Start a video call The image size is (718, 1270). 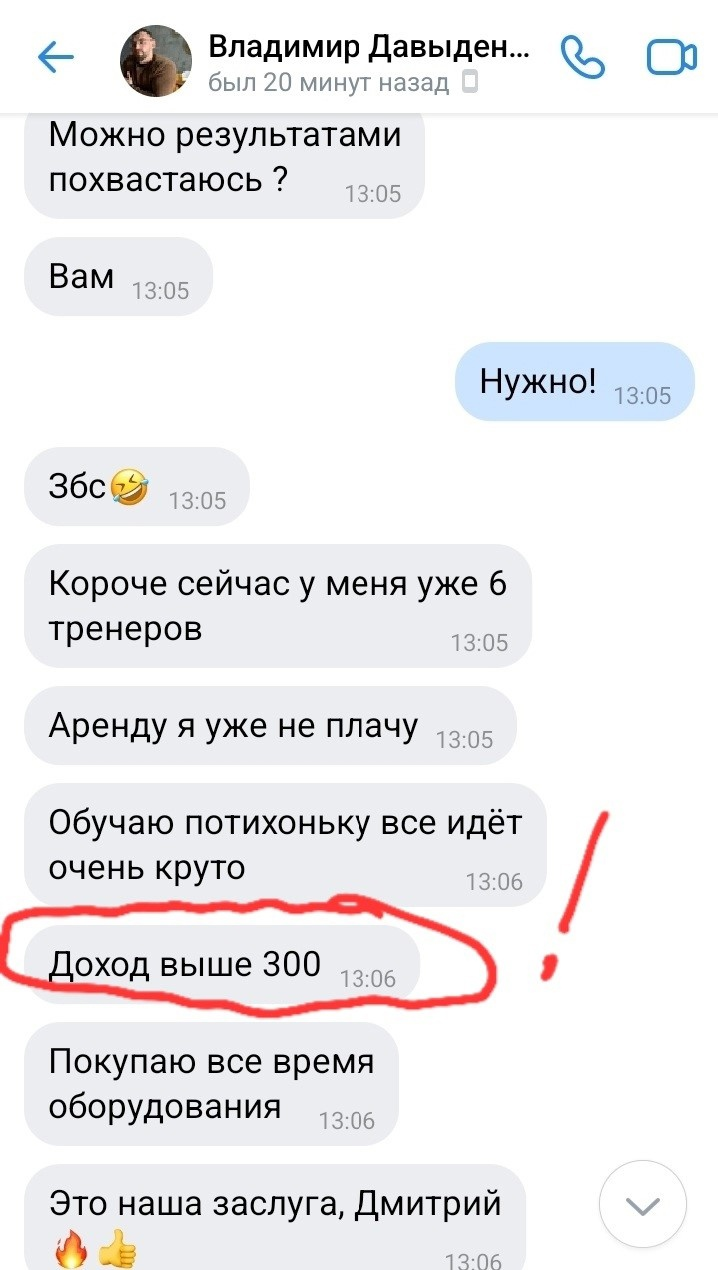pos(671,58)
